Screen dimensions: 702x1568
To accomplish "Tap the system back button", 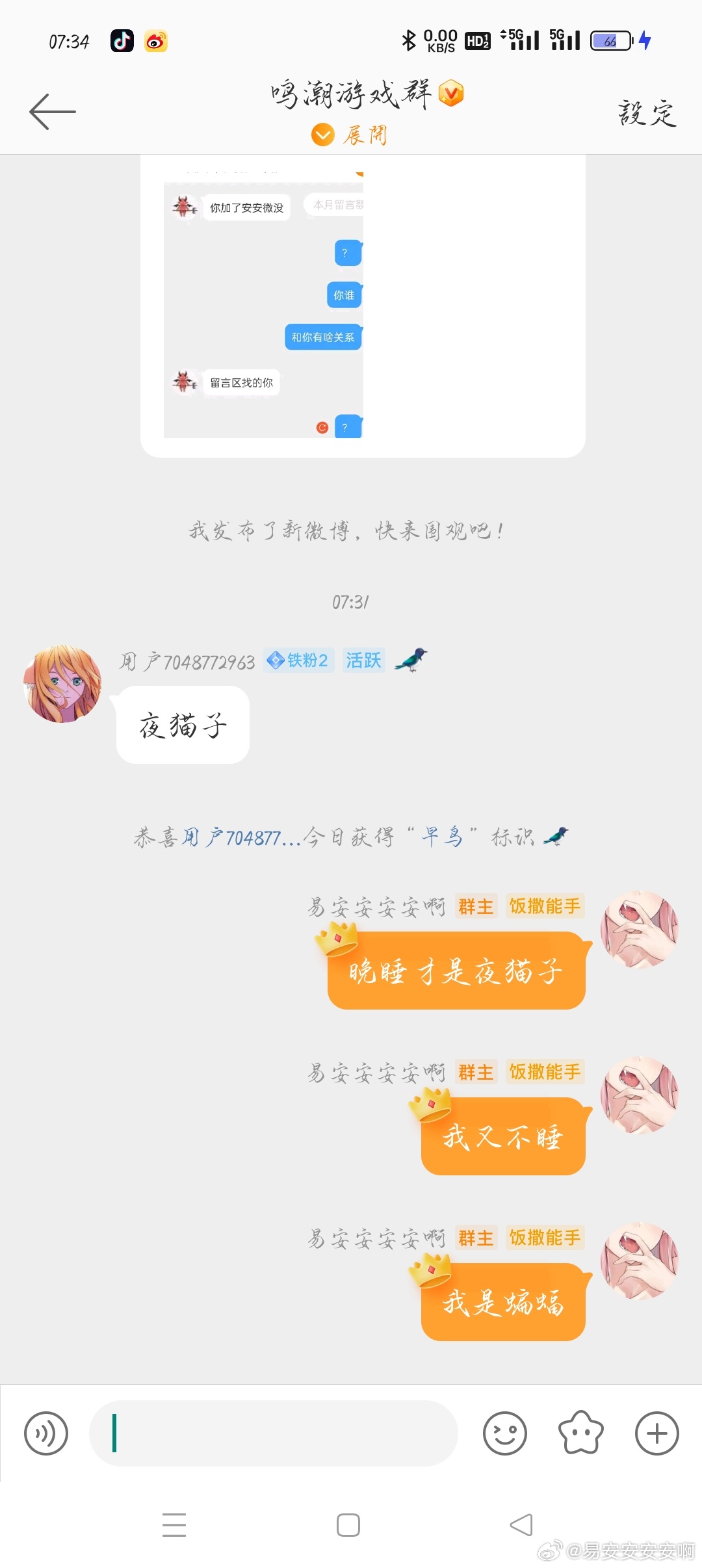I will tap(521, 1525).
